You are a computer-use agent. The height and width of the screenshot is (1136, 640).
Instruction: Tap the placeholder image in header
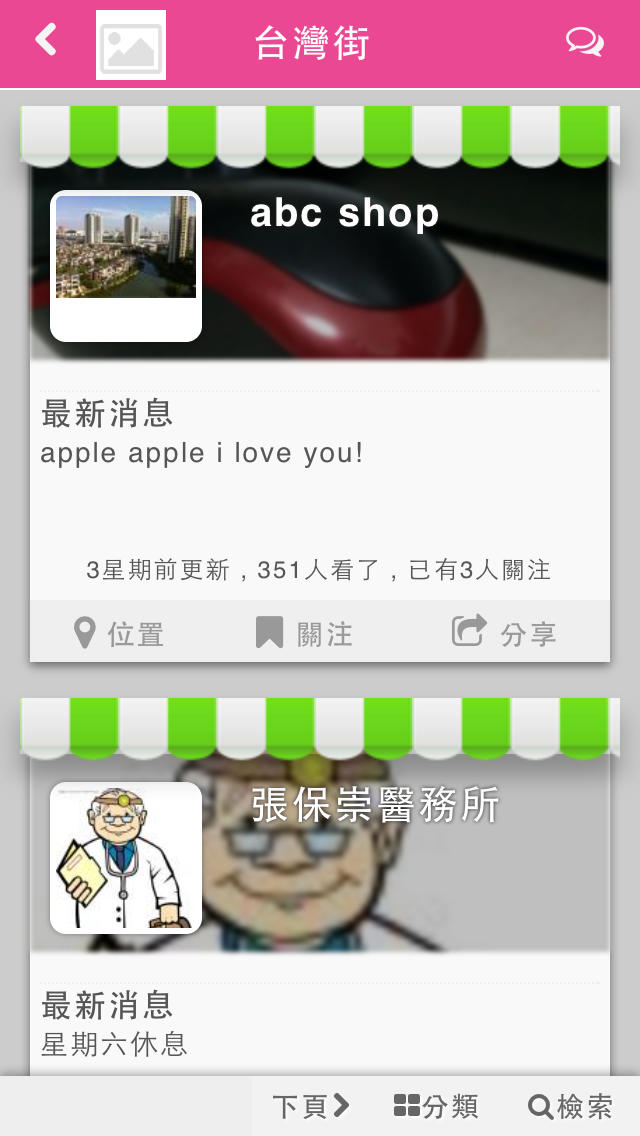[131, 45]
